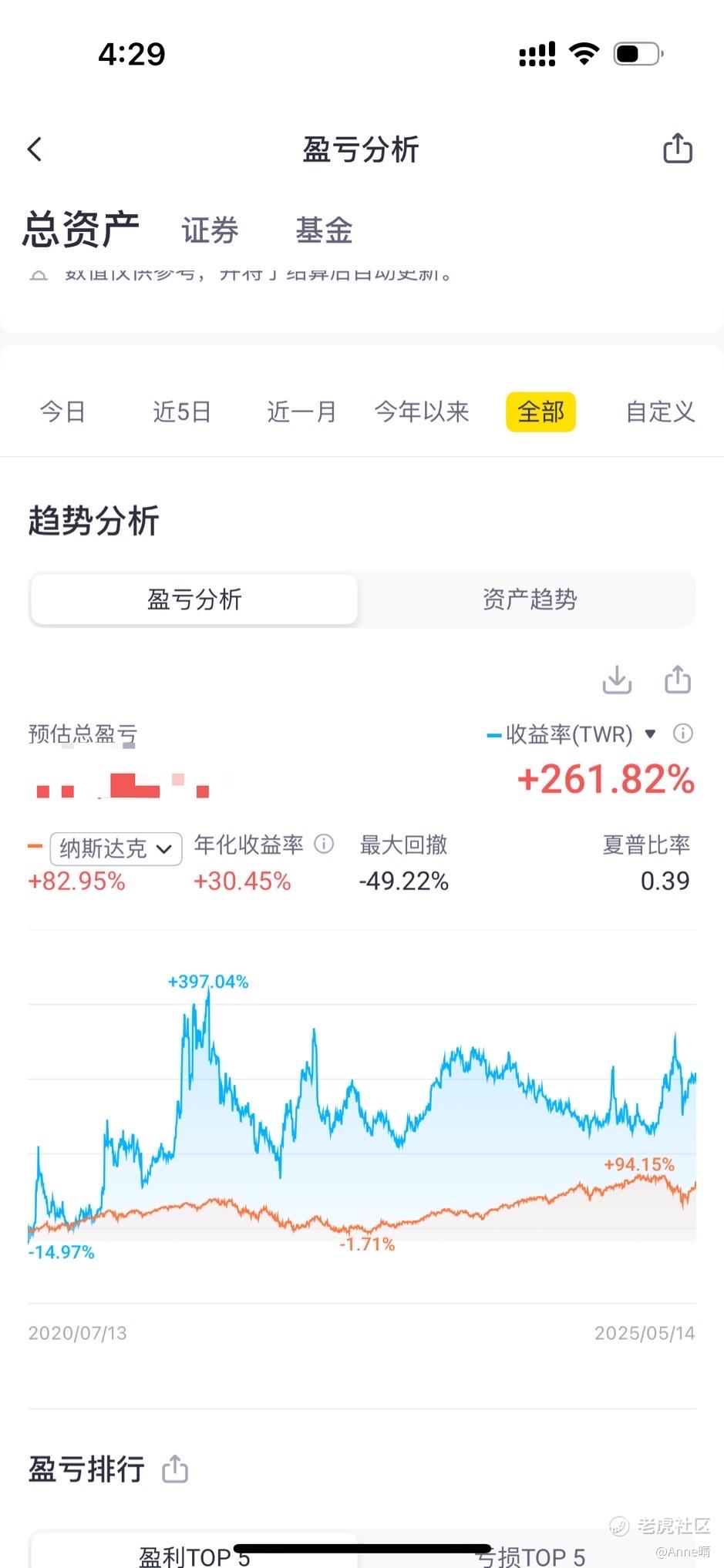The image size is (724, 1568).
Task: Show info about 收益率(TWR)
Action: point(682,734)
